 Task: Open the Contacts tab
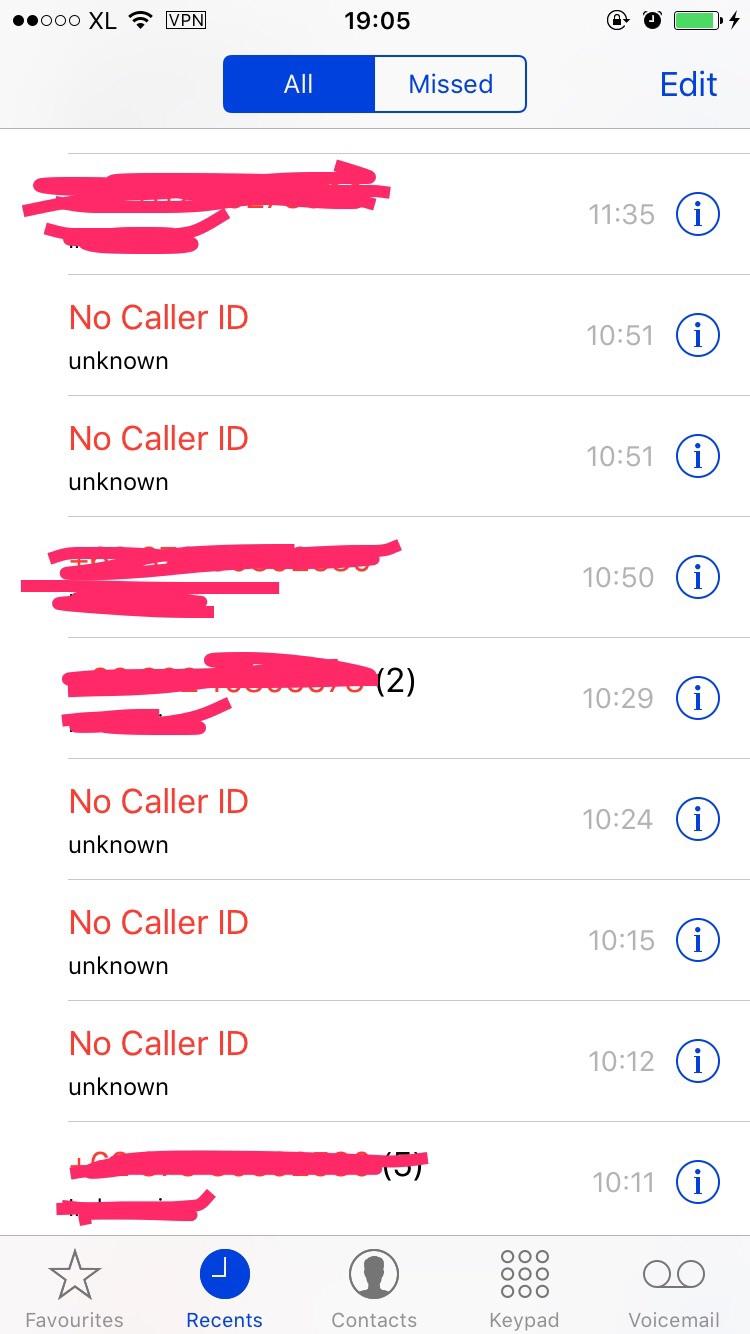tap(374, 1289)
